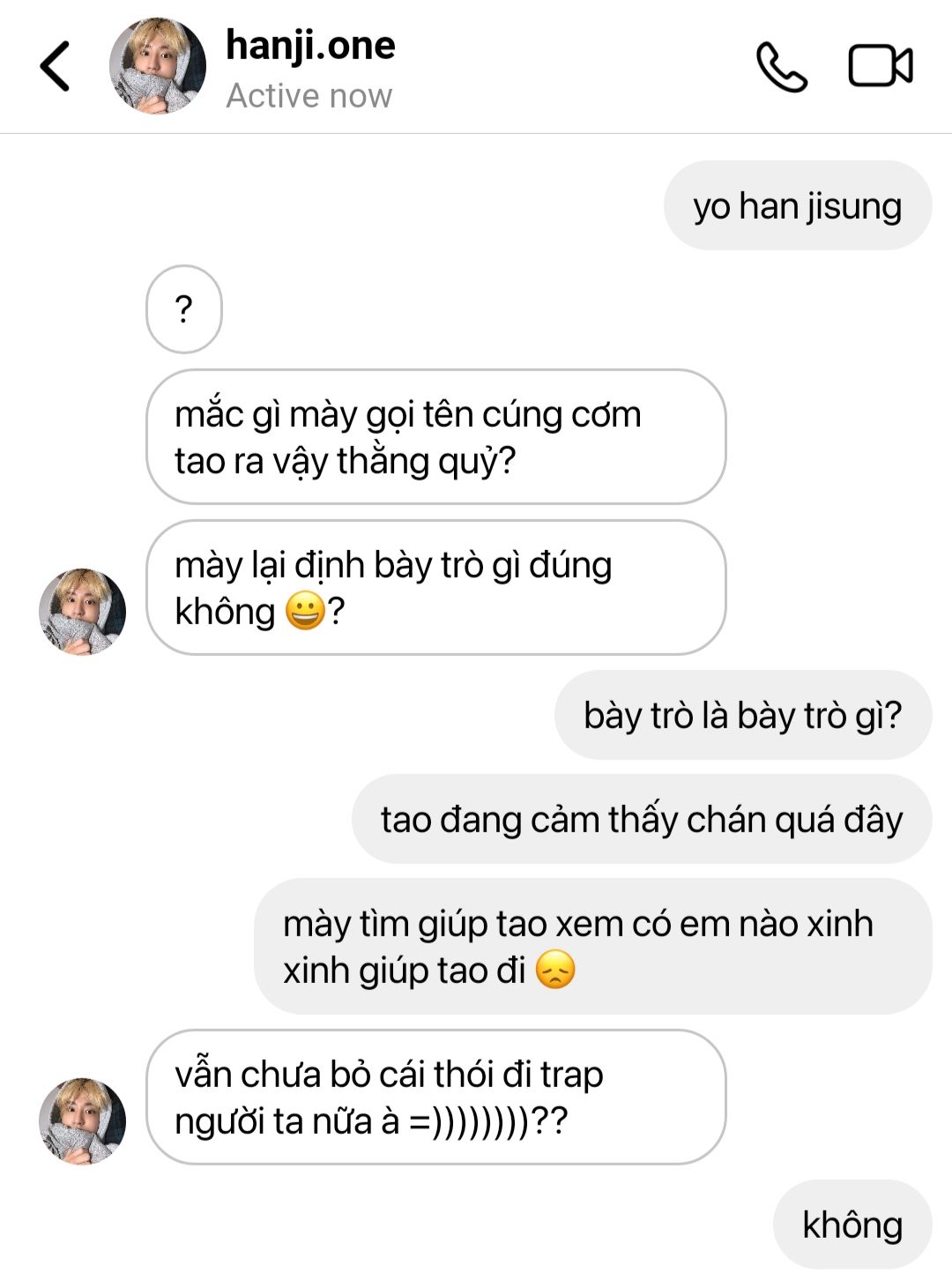Open hanji.one's profile from the header

coord(309,46)
